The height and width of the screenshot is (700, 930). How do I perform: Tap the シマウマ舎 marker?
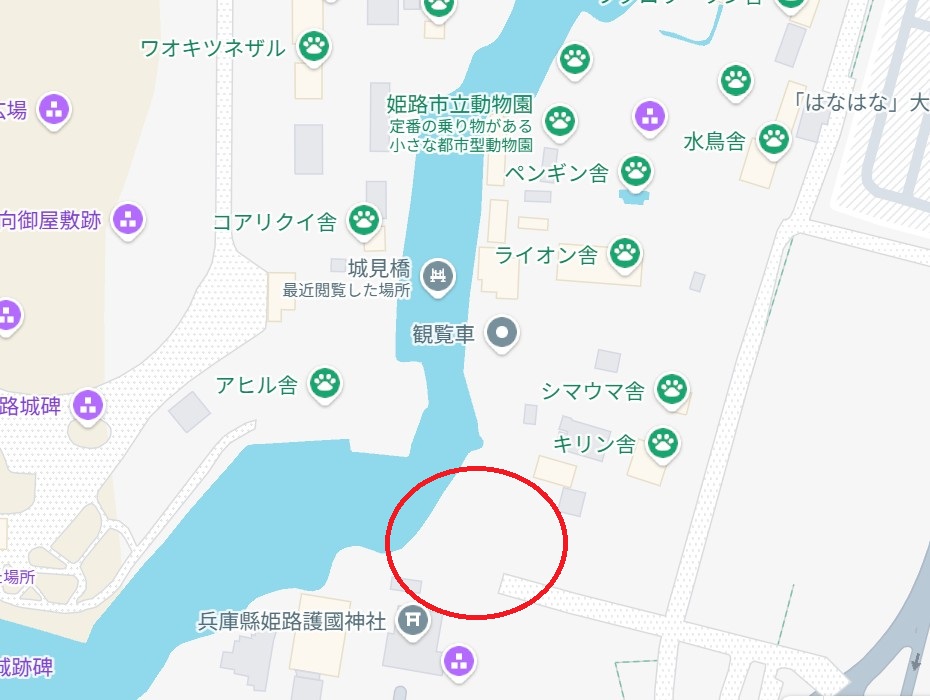point(672,389)
